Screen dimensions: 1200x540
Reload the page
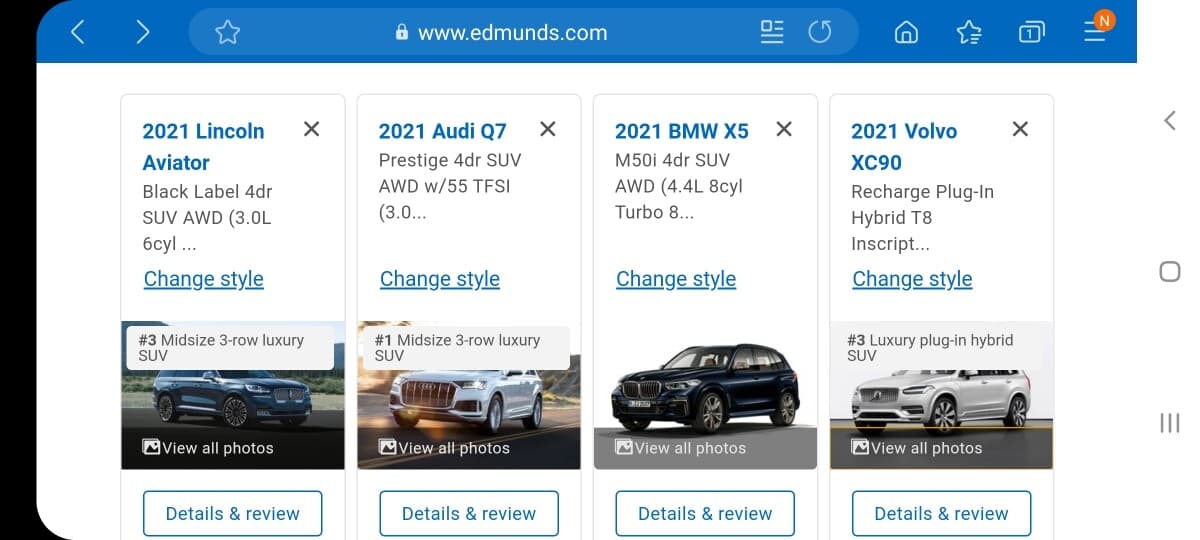pos(820,32)
